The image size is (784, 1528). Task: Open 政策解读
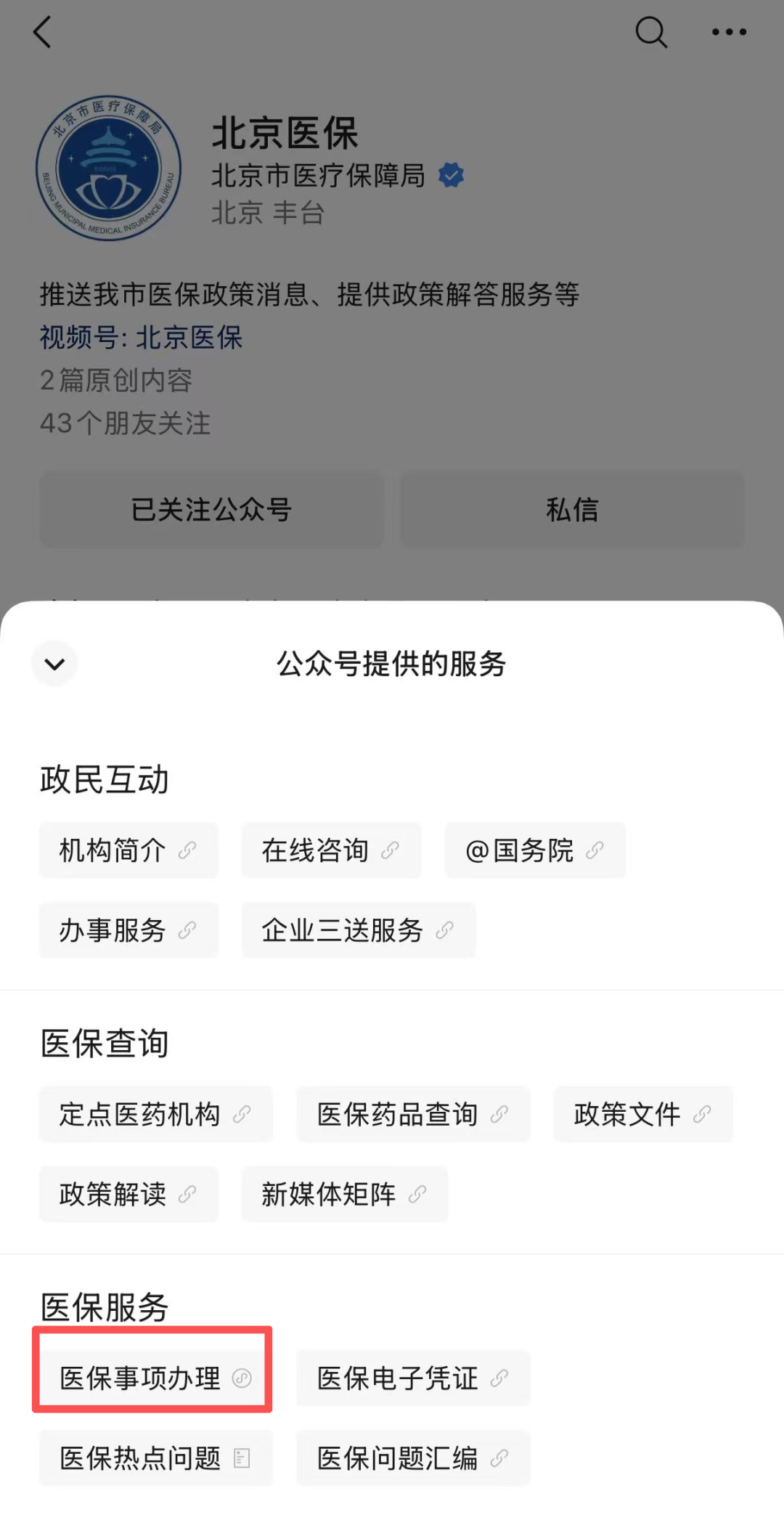[128, 1194]
